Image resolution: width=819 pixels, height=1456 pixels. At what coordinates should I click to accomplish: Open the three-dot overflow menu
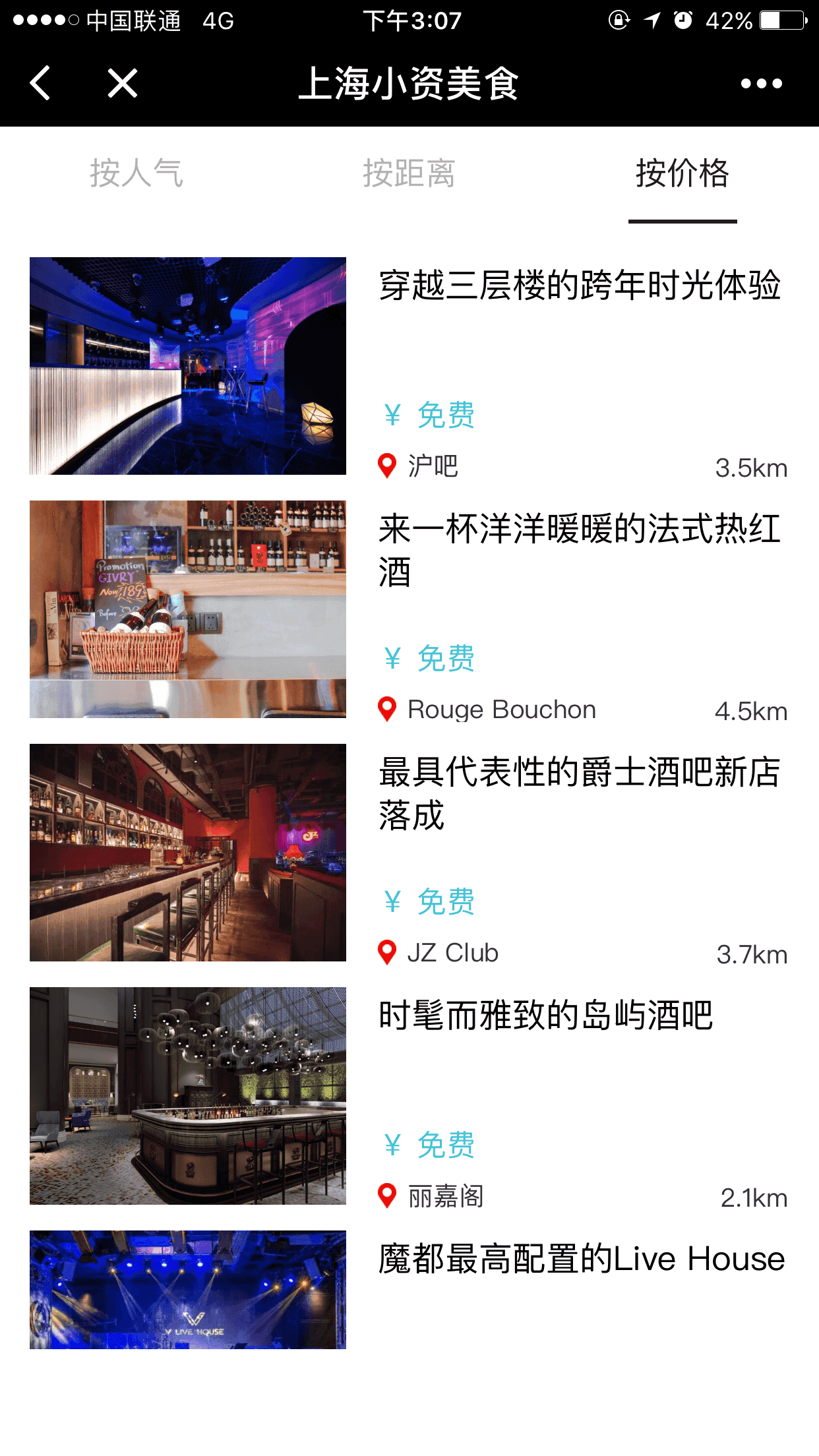coord(761,84)
